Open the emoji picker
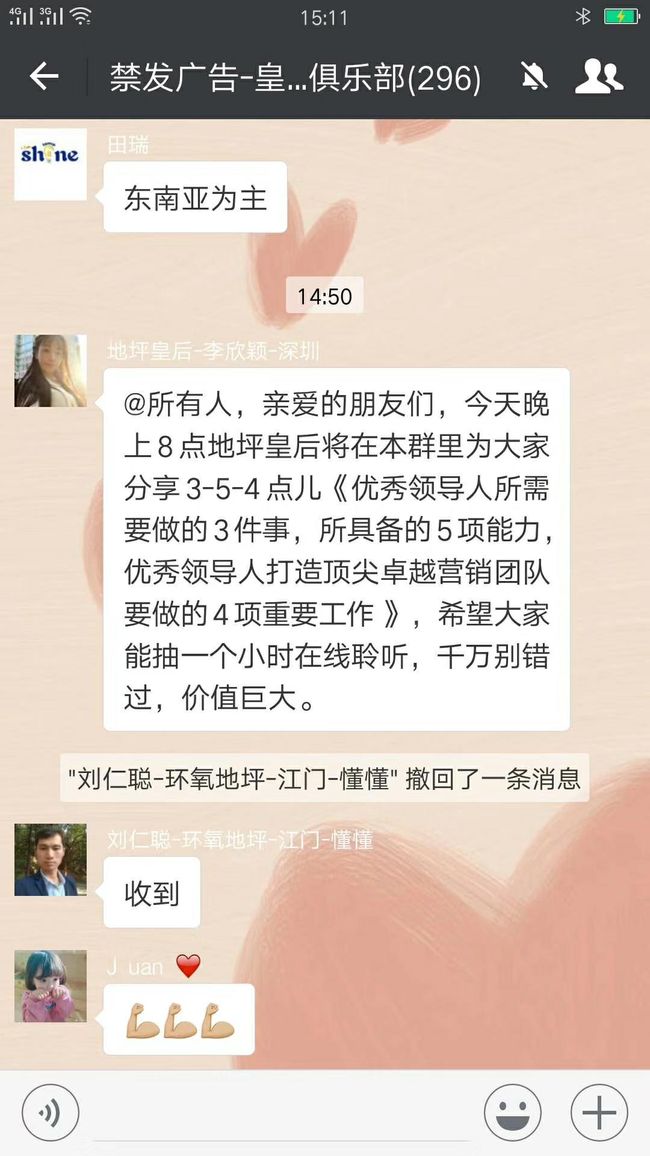 [x=512, y=1113]
